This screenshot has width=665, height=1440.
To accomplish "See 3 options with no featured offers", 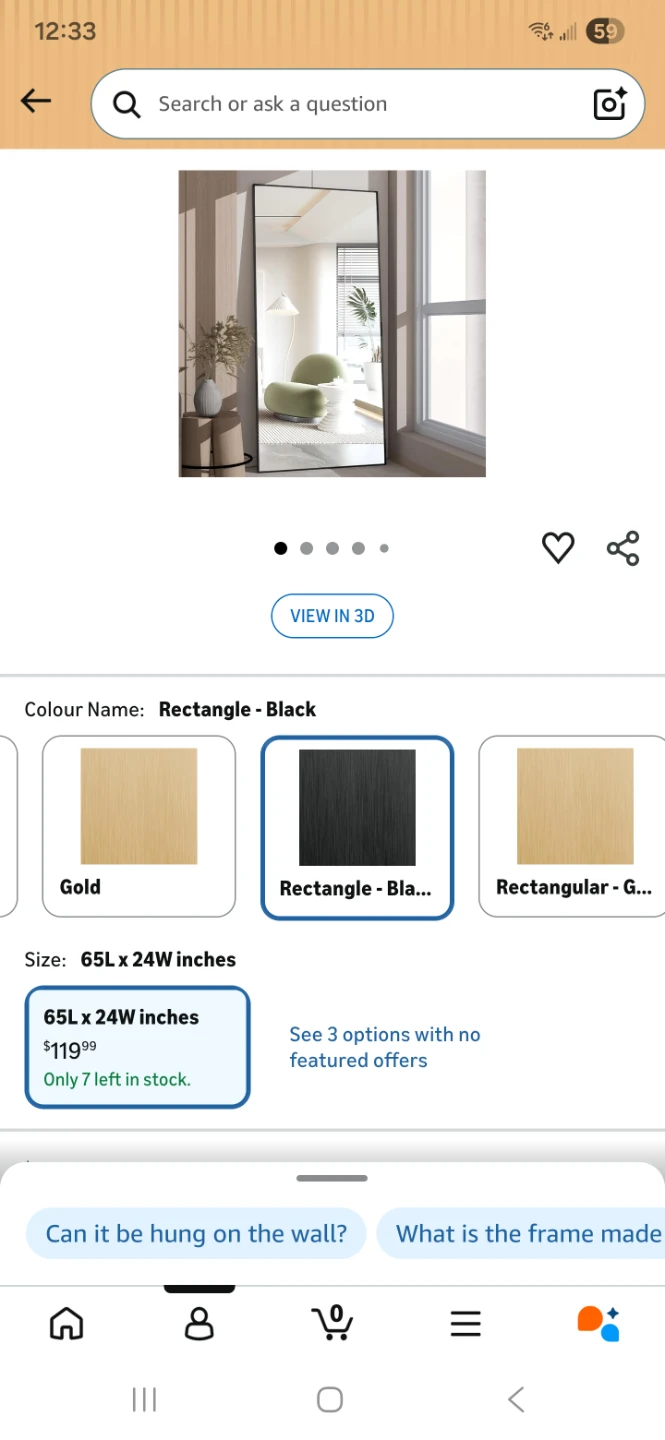I will (385, 1047).
